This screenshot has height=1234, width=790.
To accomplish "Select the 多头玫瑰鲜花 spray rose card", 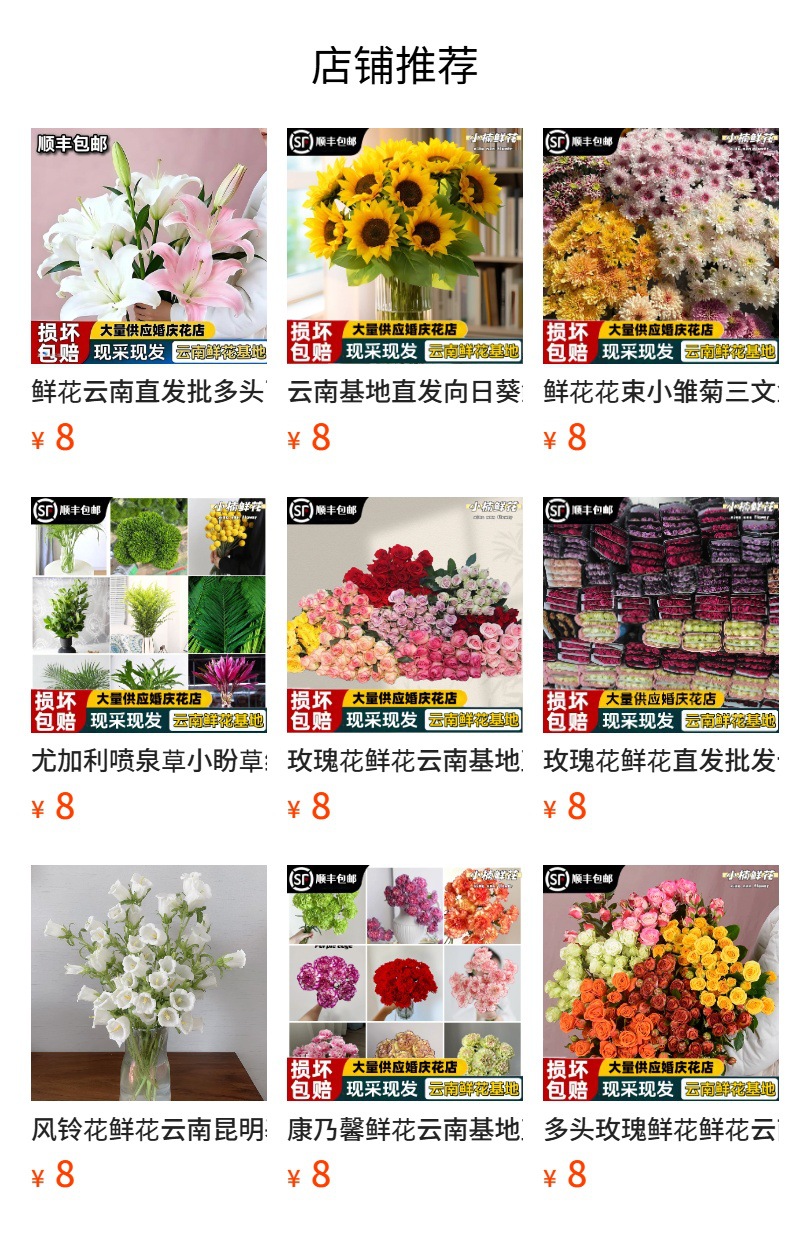I will tap(661, 983).
